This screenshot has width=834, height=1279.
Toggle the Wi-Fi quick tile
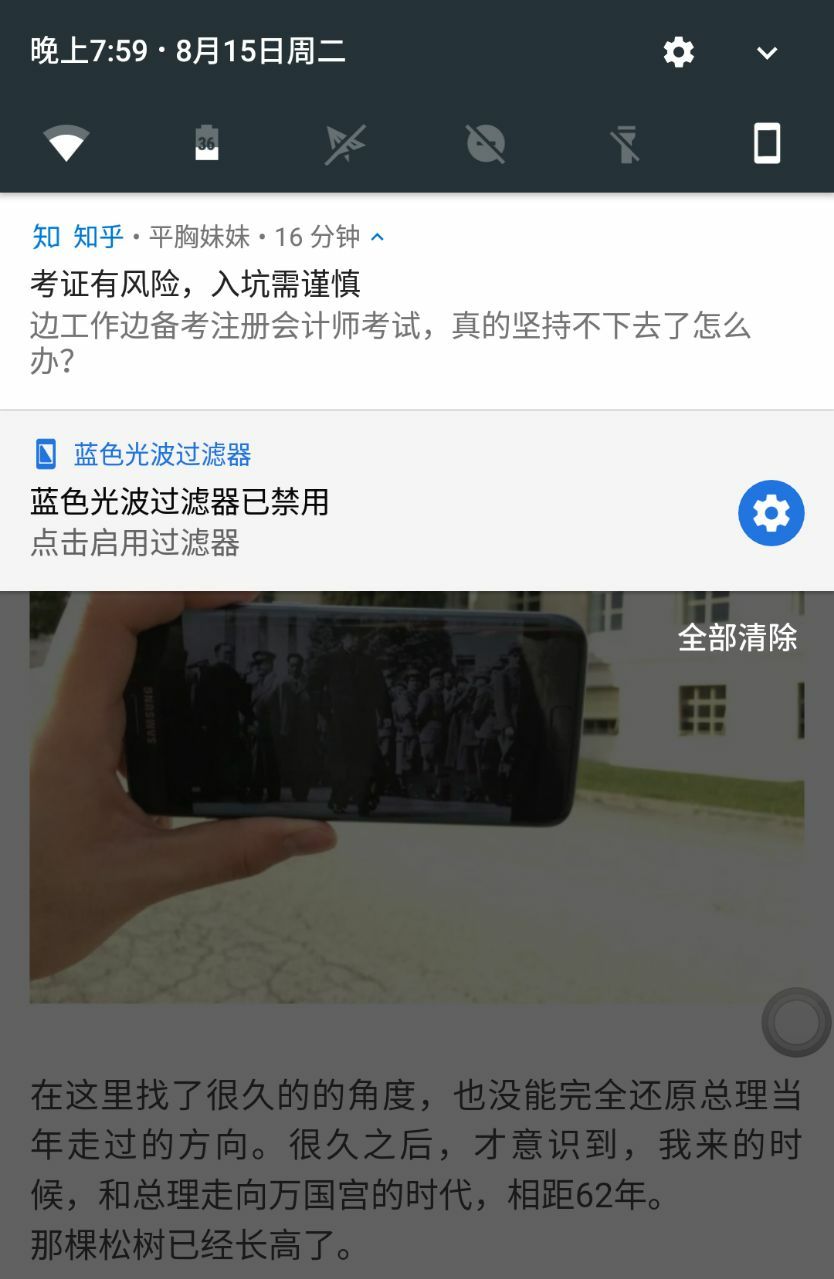coord(66,144)
